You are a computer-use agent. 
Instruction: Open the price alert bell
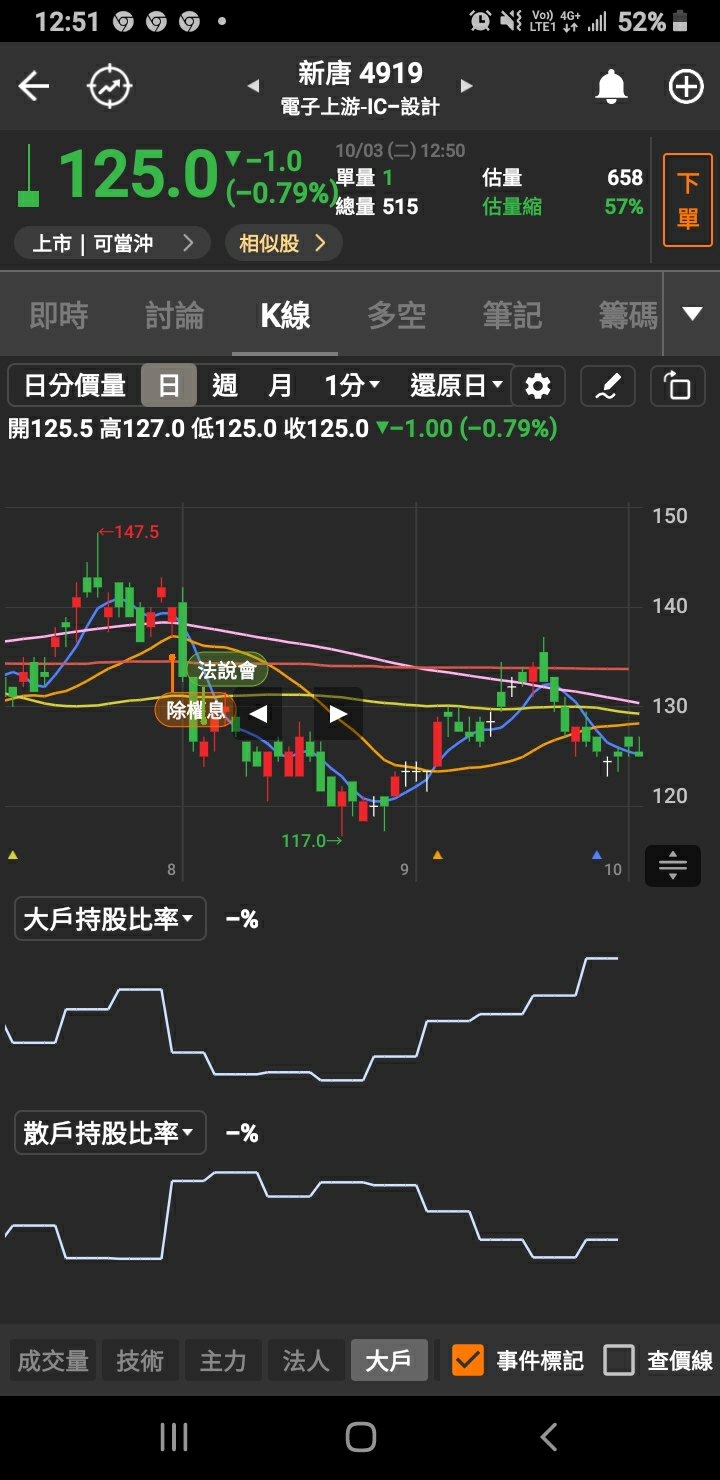coord(611,87)
